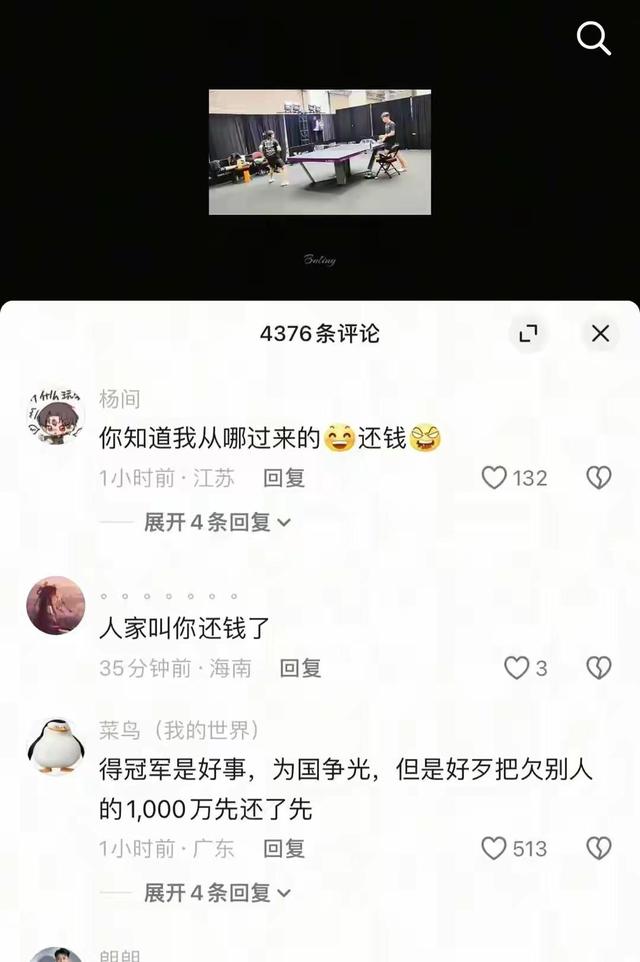Open 杨间's profile avatar
The width and height of the screenshot is (640, 962).
pos(56,415)
